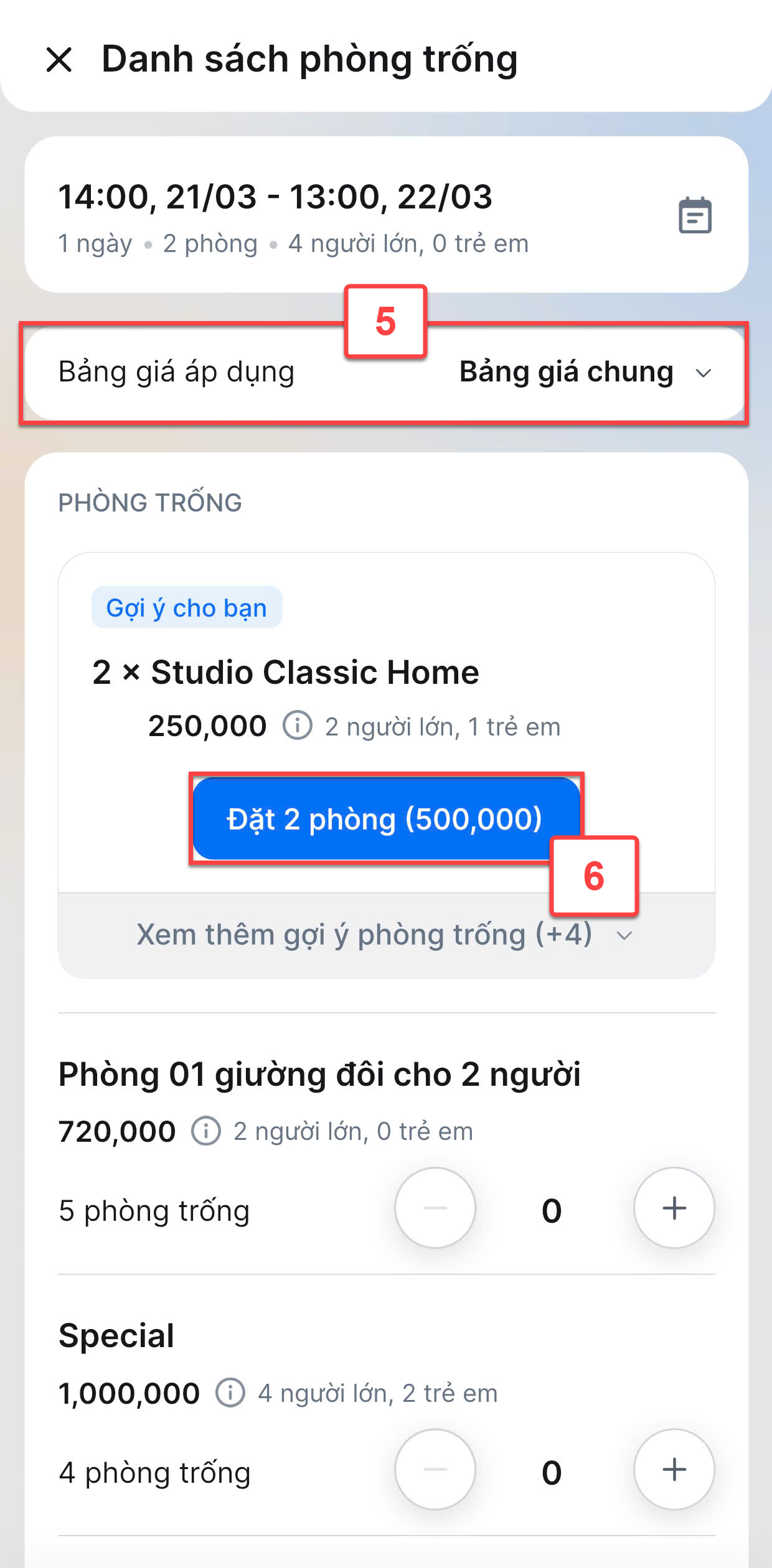Add one Special room
772x1568 pixels.
click(674, 1469)
